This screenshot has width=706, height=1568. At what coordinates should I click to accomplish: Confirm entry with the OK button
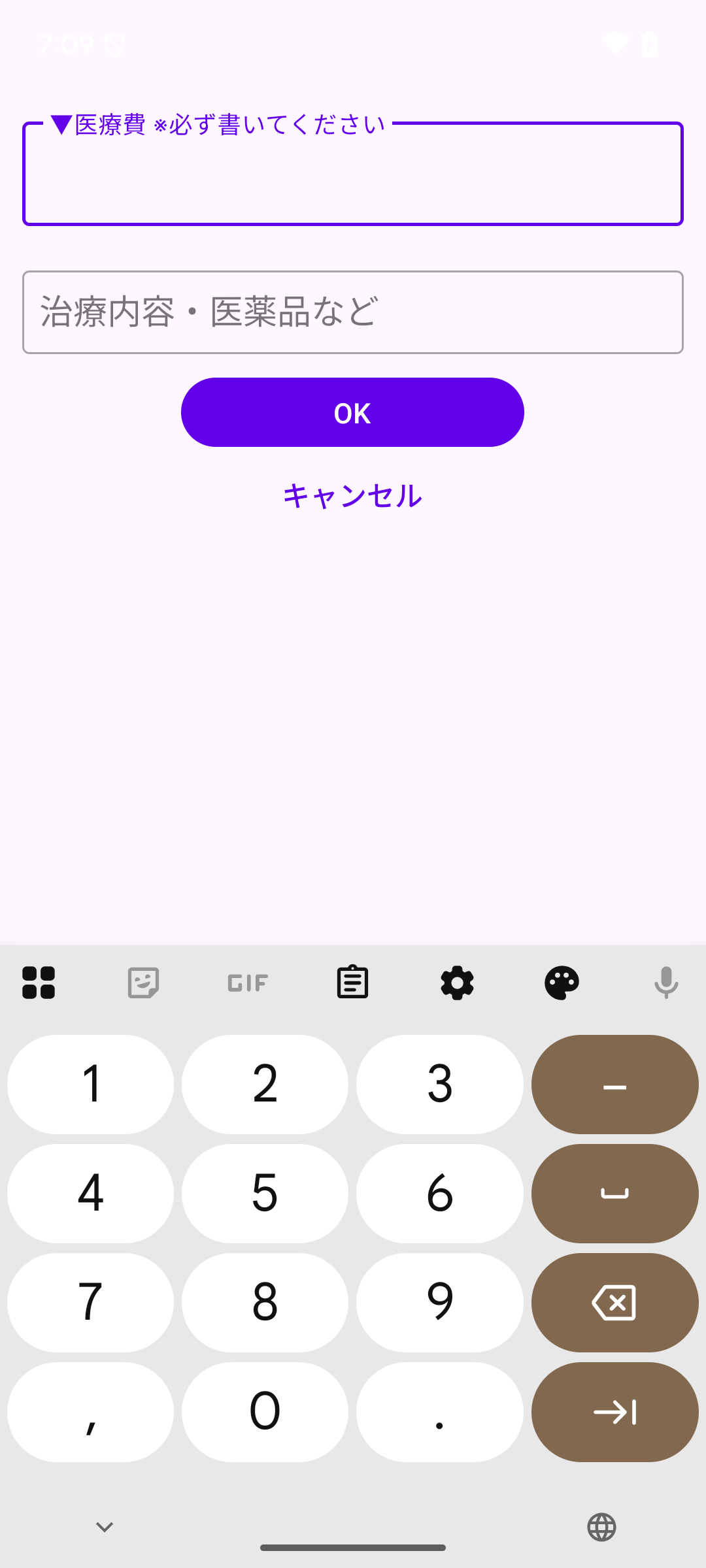[x=352, y=412]
